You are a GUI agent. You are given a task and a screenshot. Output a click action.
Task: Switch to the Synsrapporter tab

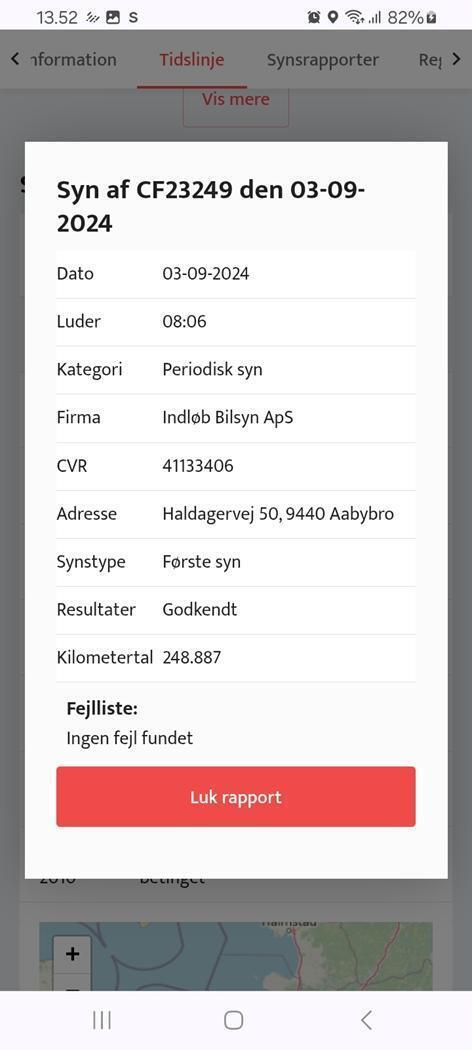pyautogui.click(x=323, y=60)
